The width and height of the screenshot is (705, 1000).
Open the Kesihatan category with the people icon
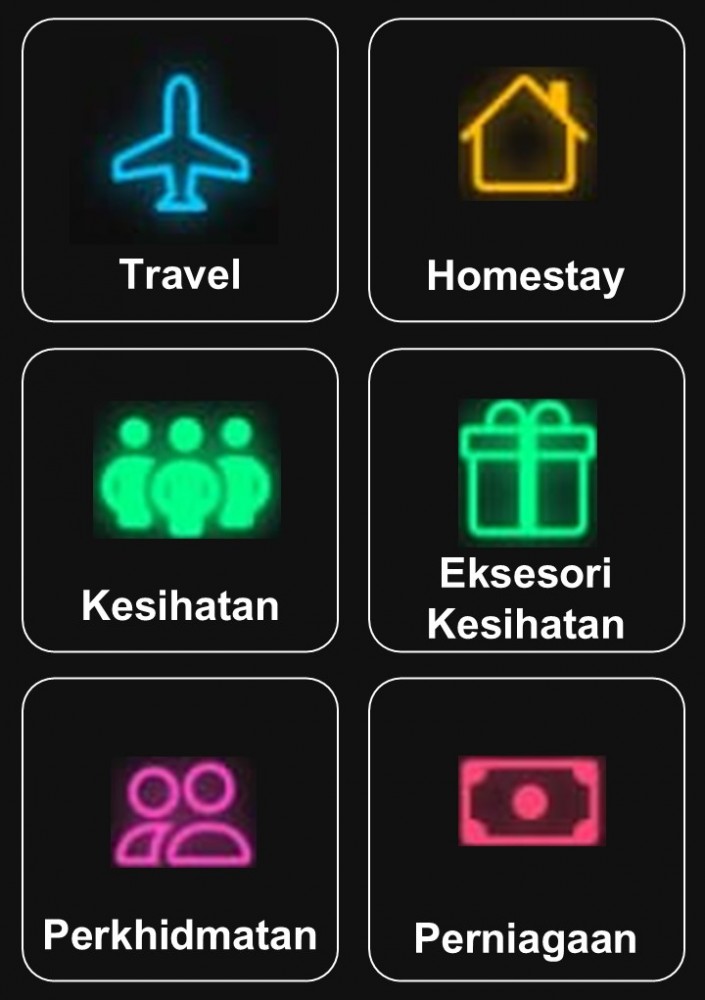tap(180, 500)
